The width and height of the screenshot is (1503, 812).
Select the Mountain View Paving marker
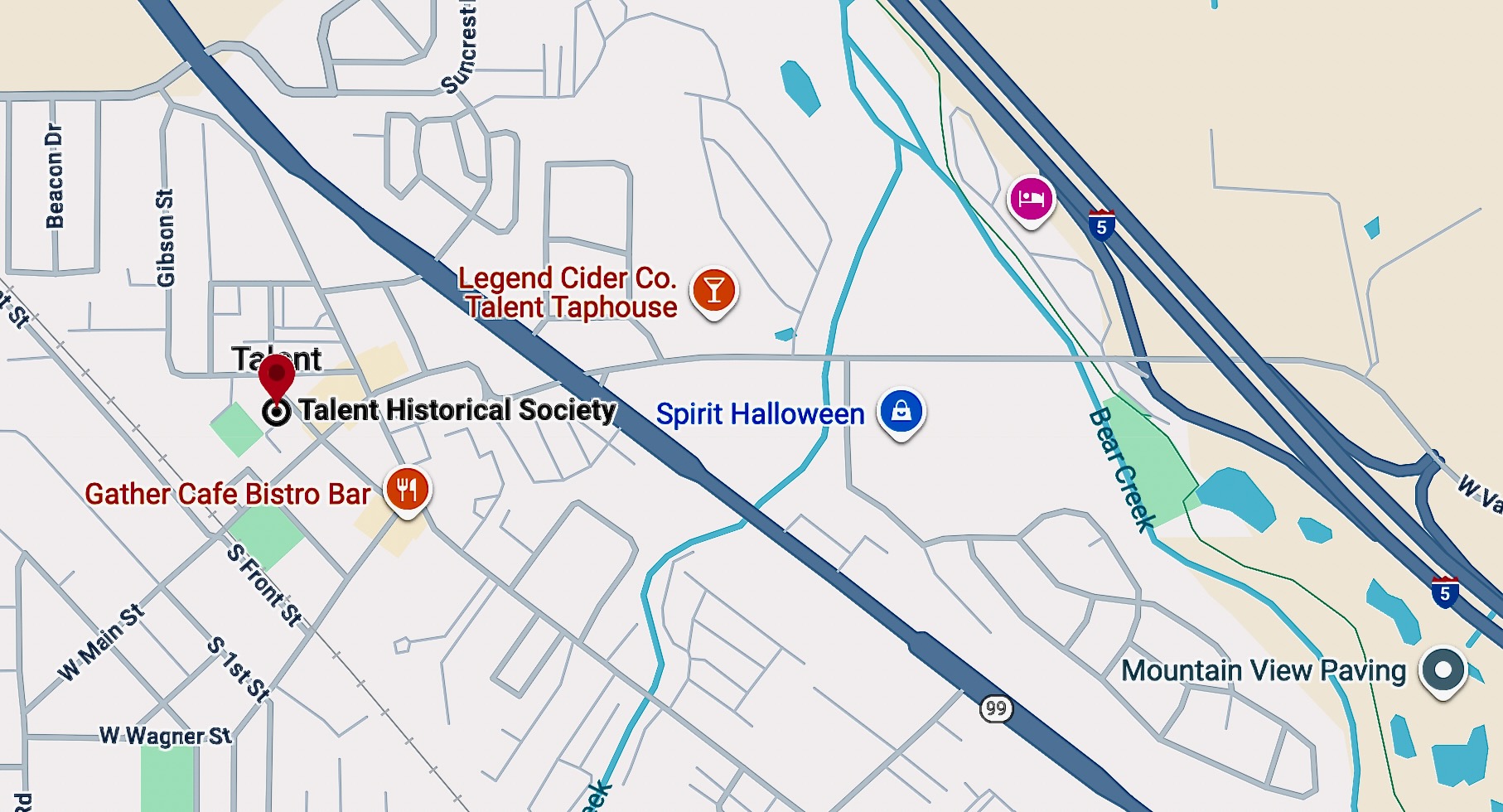(1443, 669)
